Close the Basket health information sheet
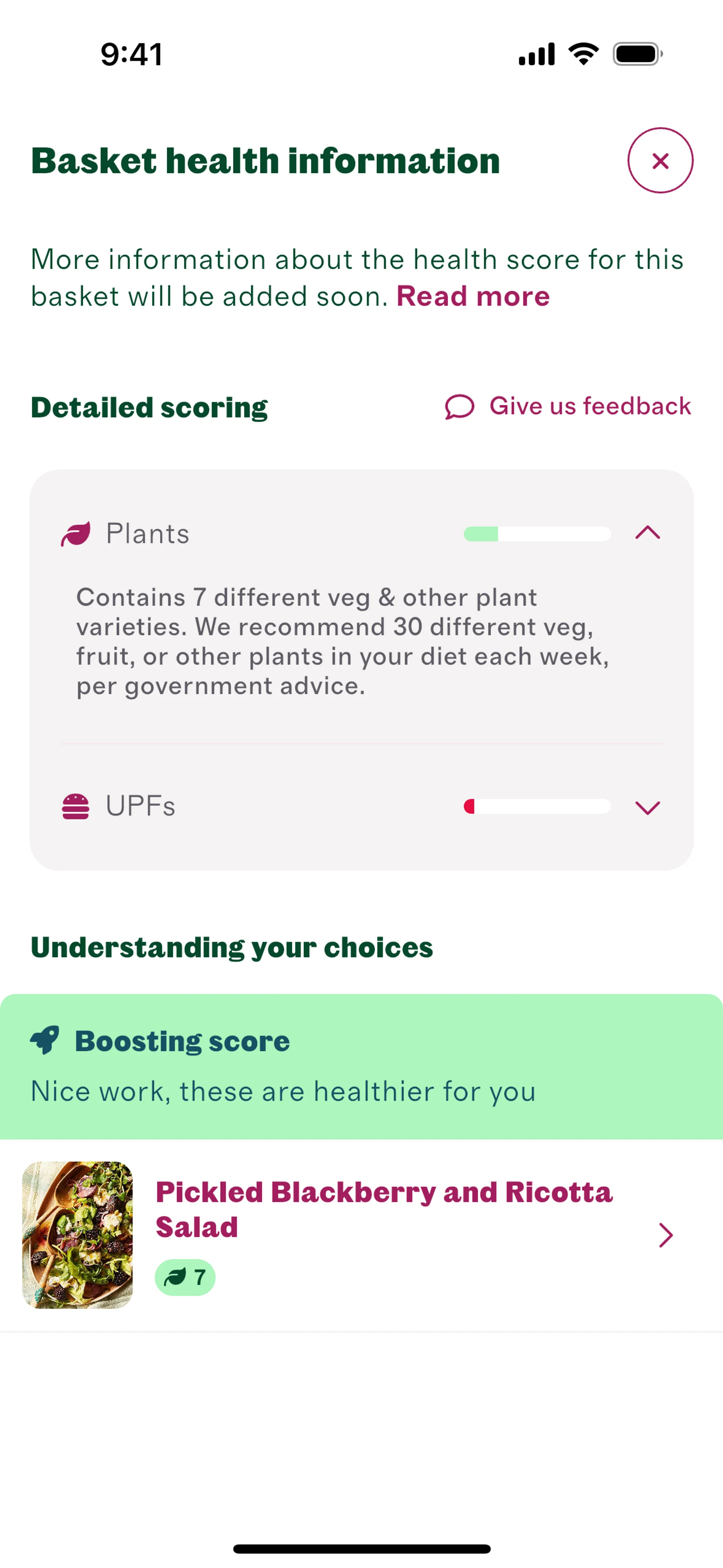The width and height of the screenshot is (723, 1568). pyautogui.click(x=660, y=161)
